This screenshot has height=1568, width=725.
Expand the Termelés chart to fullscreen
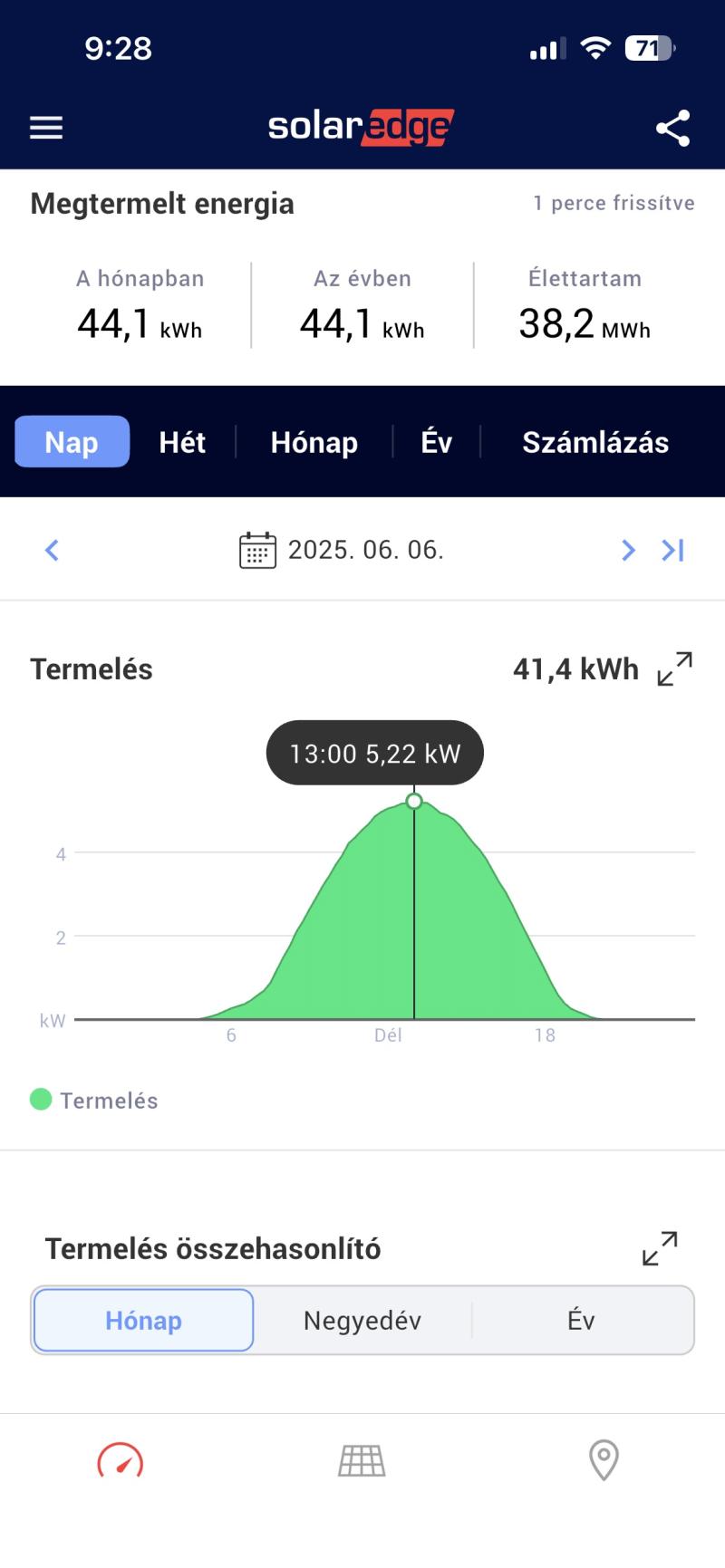[x=675, y=669]
